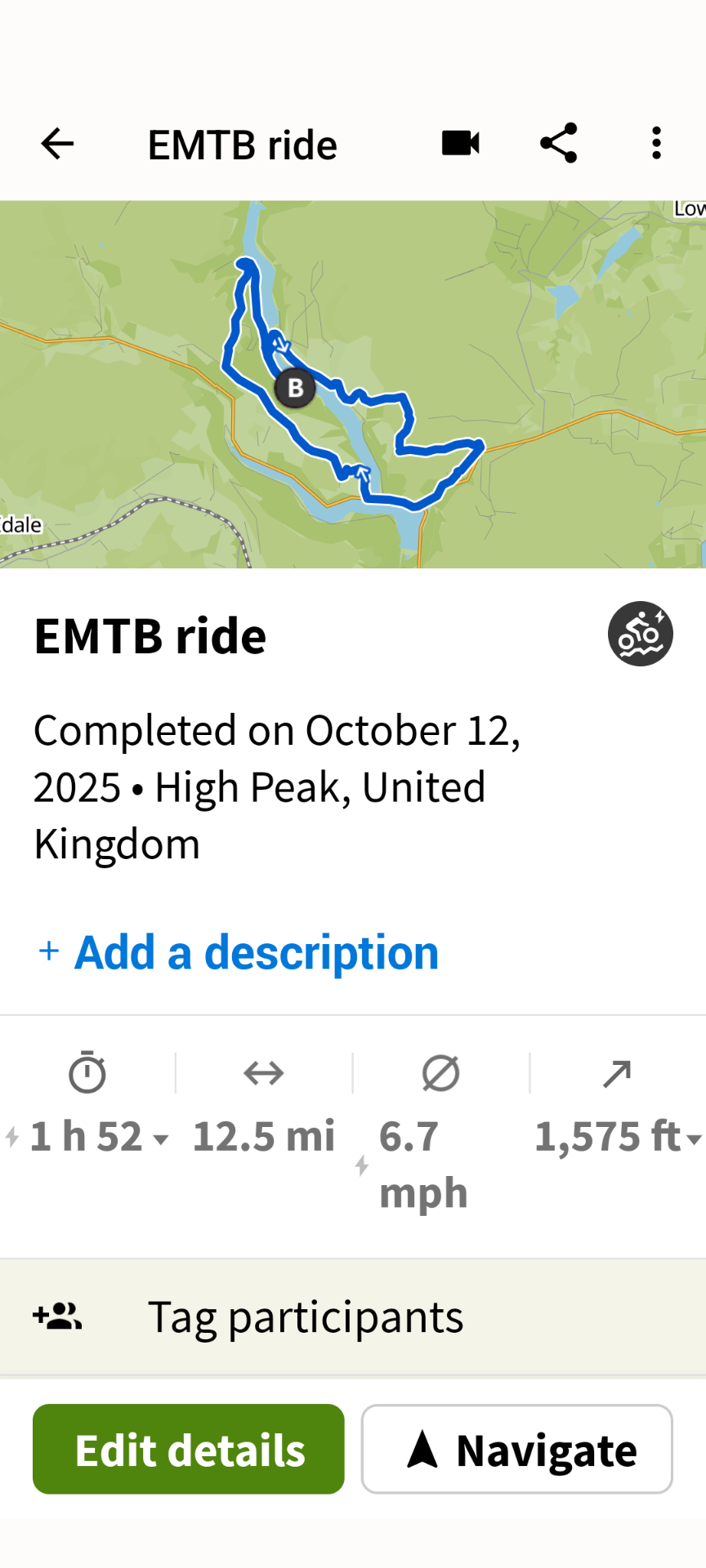706x1568 pixels.
Task: Add a description to the ride
Action: [x=239, y=952]
